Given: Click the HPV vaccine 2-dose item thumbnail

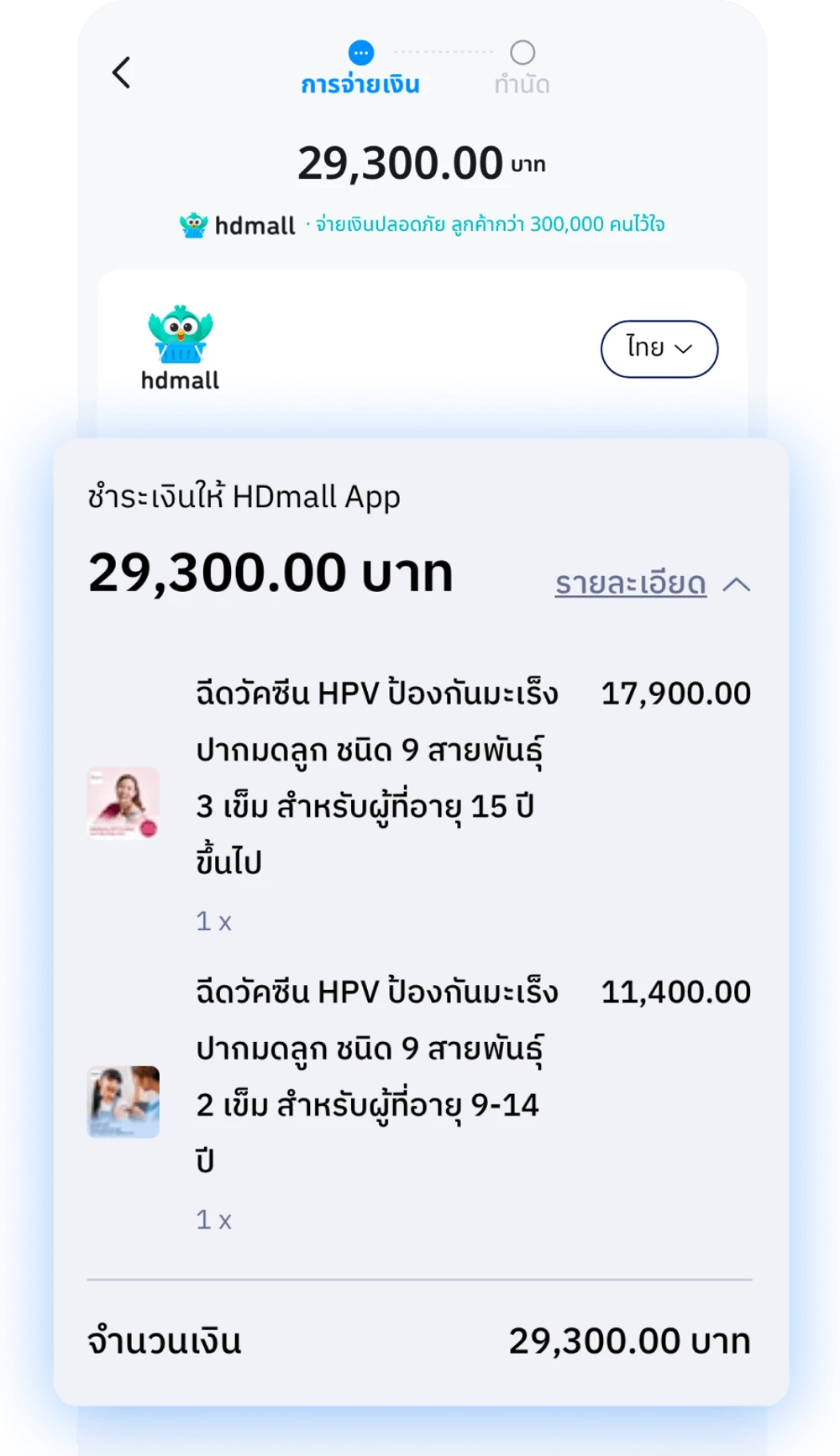Looking at the screenshot, I should (123, 1102).
